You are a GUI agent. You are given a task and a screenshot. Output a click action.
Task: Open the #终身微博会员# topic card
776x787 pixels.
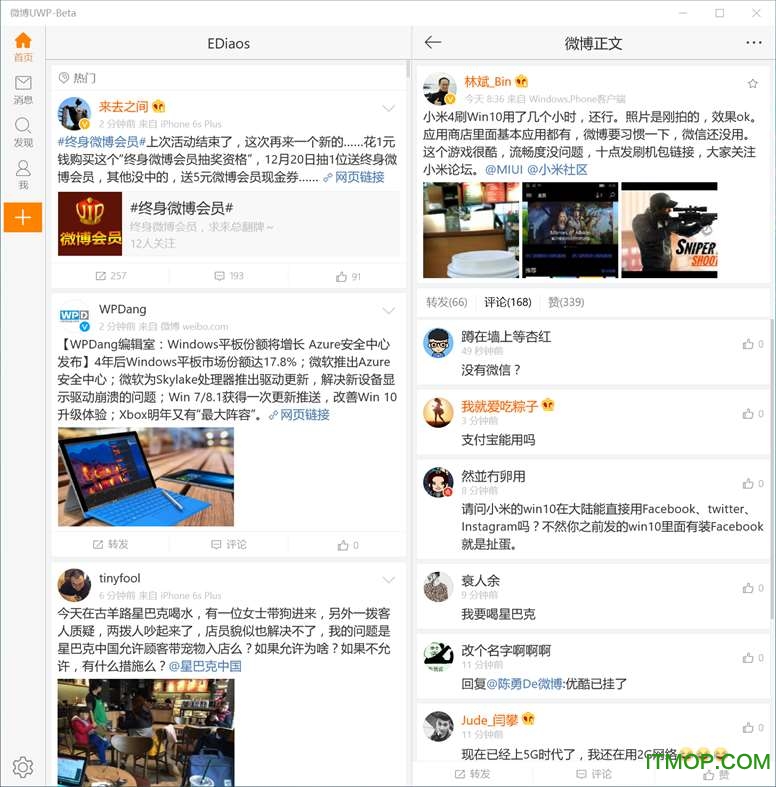(228, 223)
